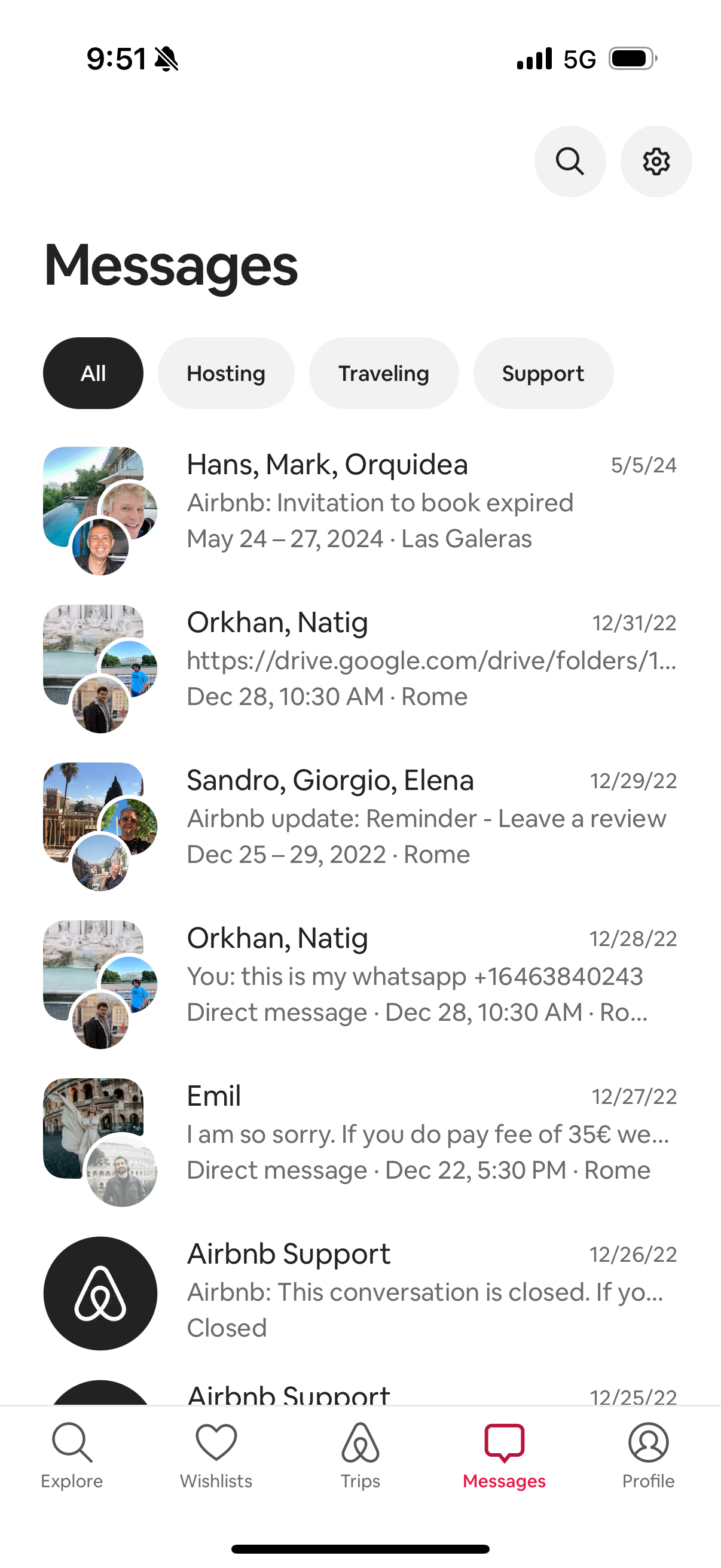Enable the Traveling message filter

[383, 373]
